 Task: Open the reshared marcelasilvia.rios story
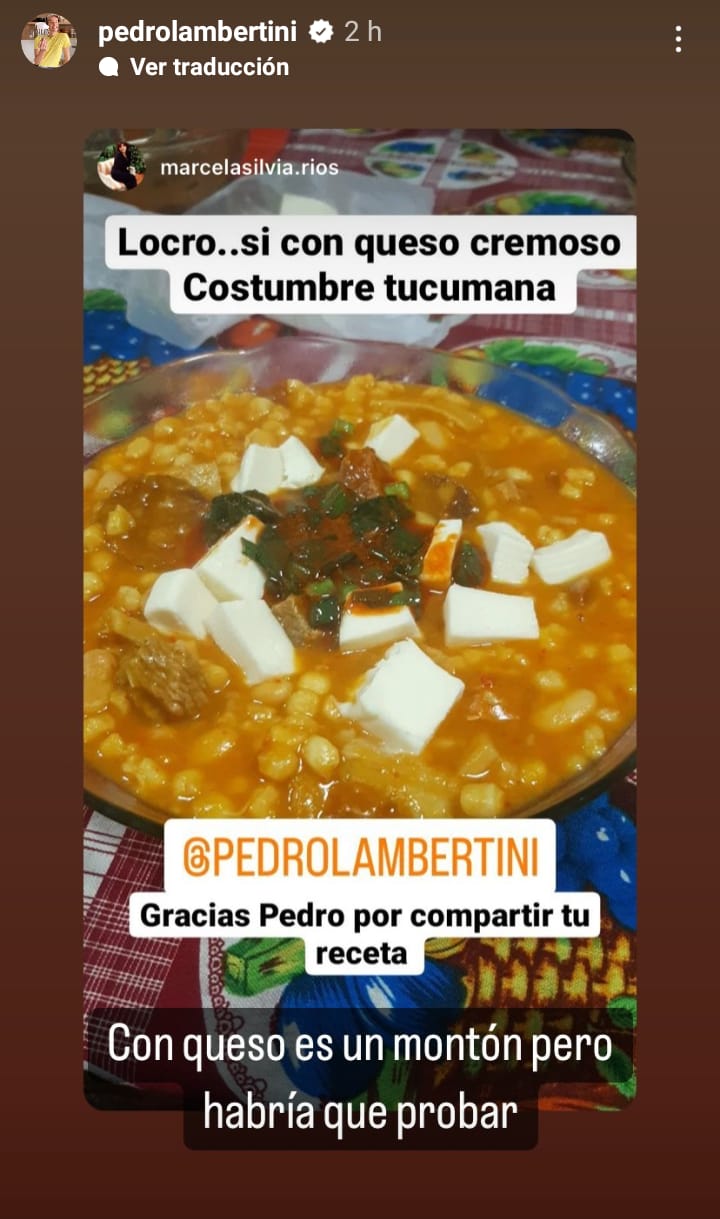click(249, 167)
